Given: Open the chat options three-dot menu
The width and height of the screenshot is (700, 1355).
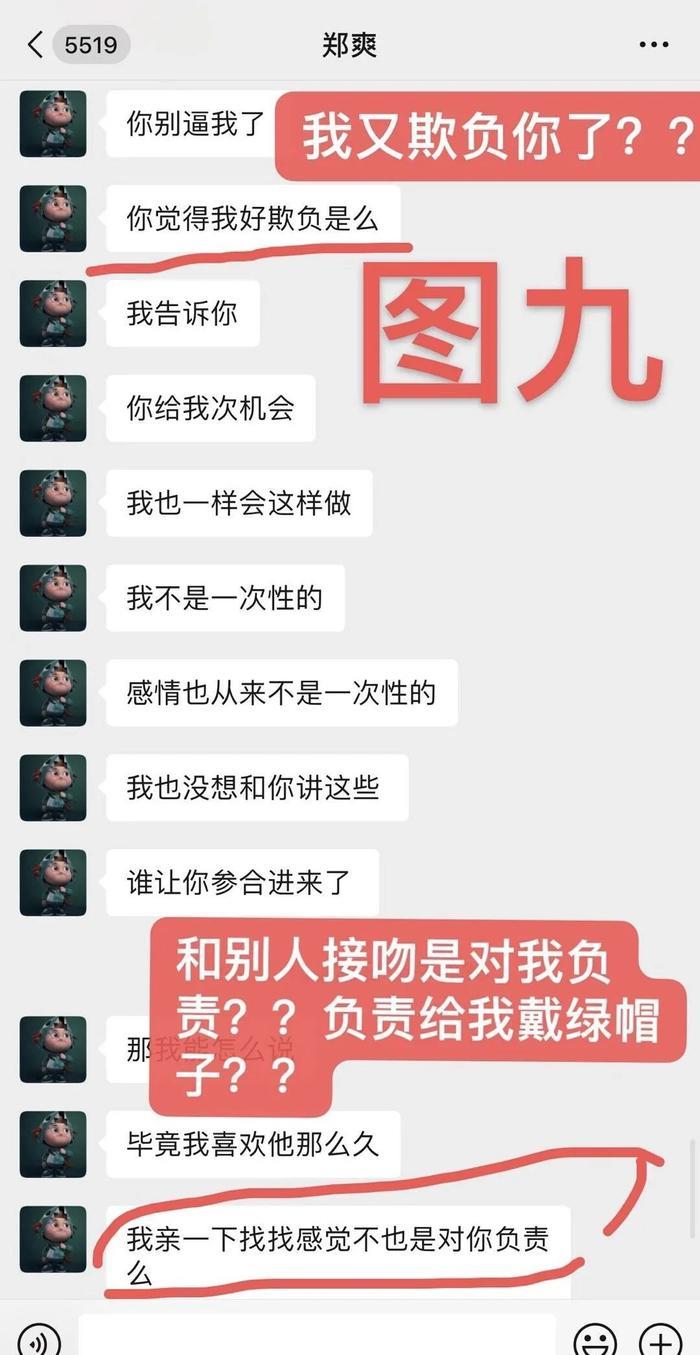Looking at the screenshot, I should [653, 45].
